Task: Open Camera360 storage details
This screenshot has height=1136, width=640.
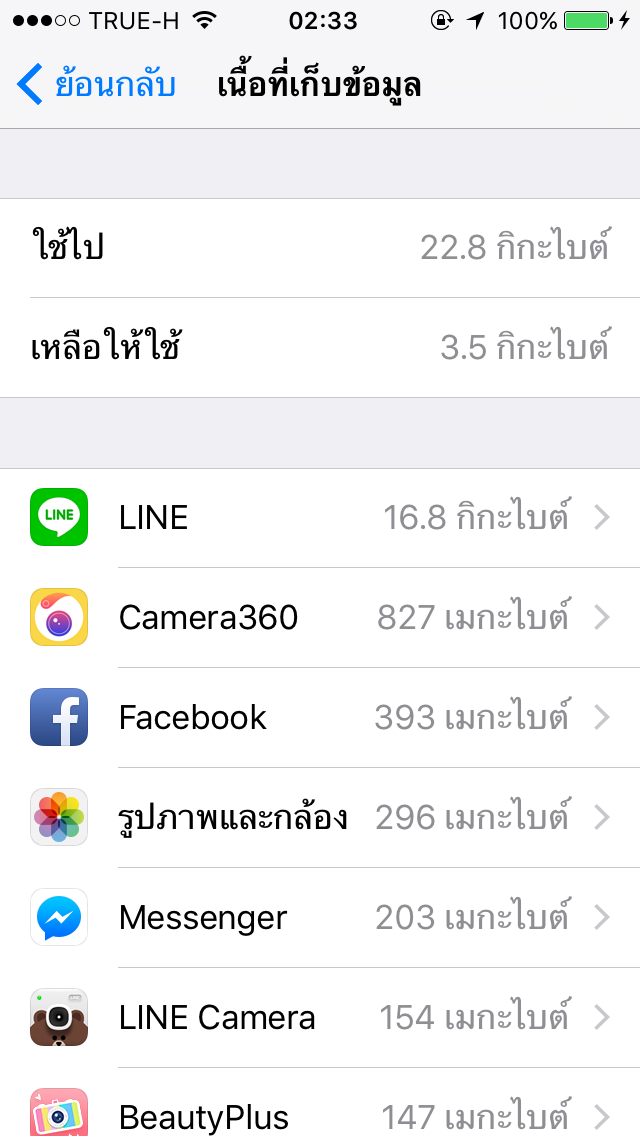Action: click(320, 618)
